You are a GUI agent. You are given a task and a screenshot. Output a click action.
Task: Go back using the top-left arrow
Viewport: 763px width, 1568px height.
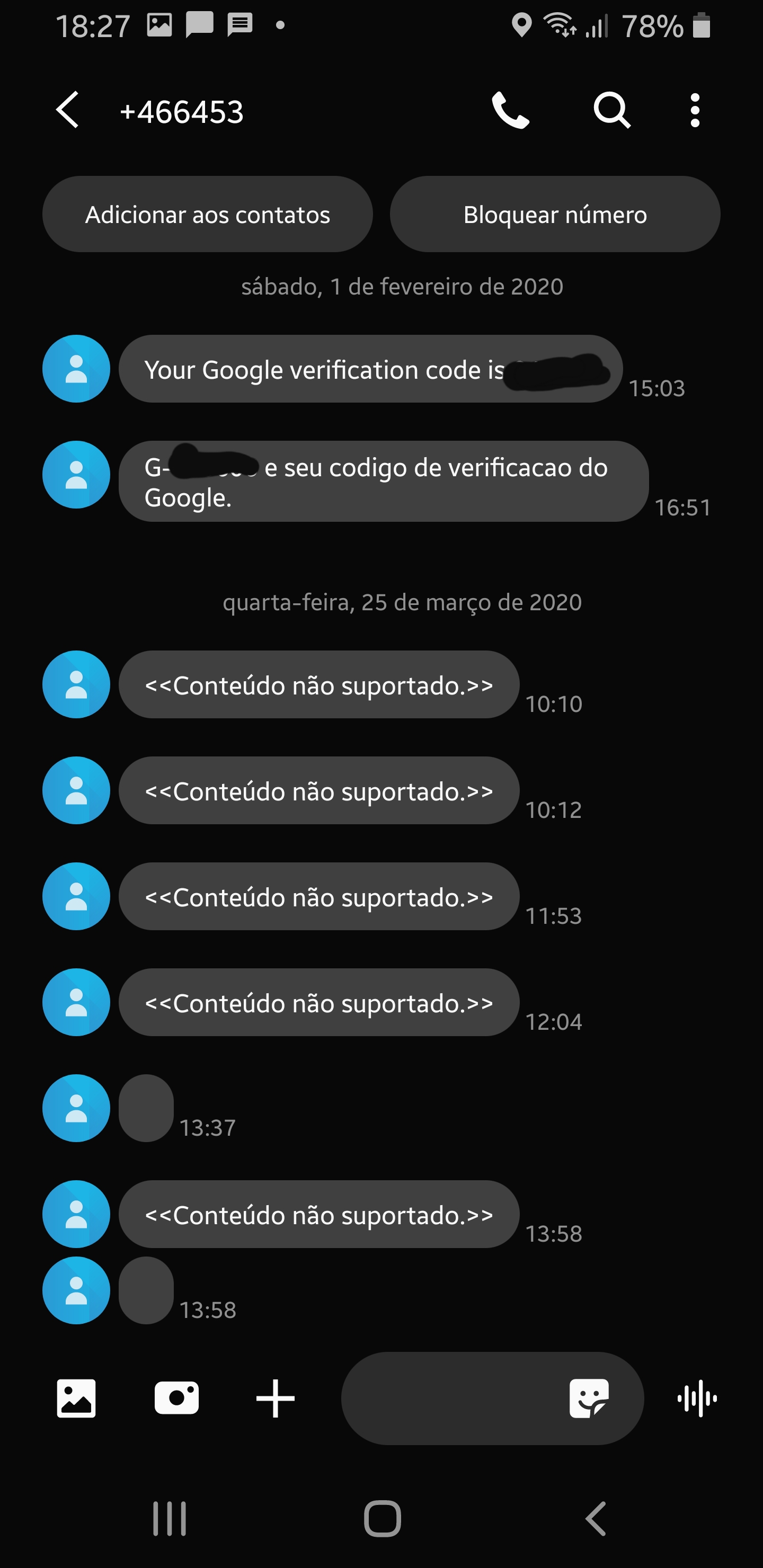click(x=68, y=110)
